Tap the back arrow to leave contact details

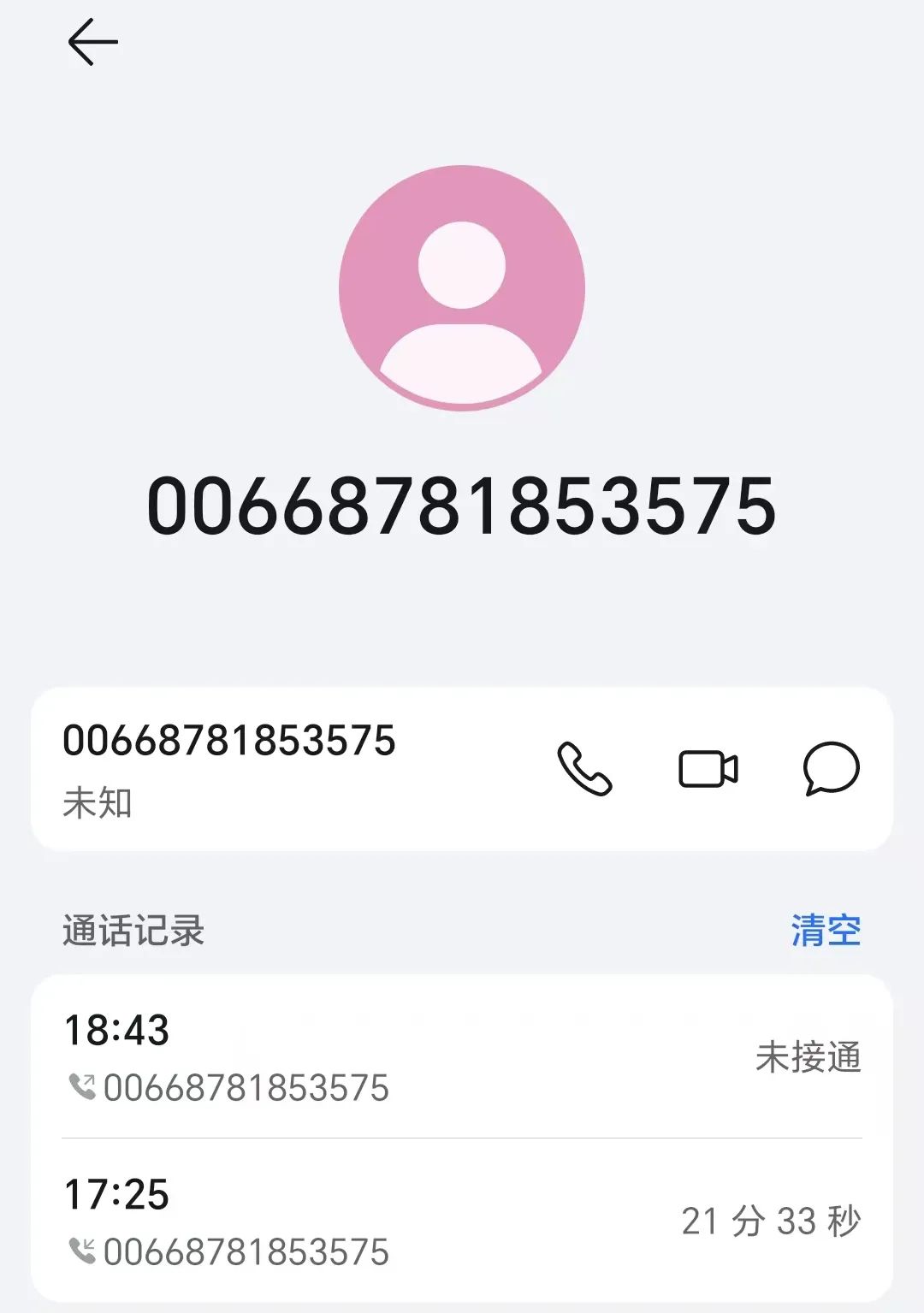(92, 40)
